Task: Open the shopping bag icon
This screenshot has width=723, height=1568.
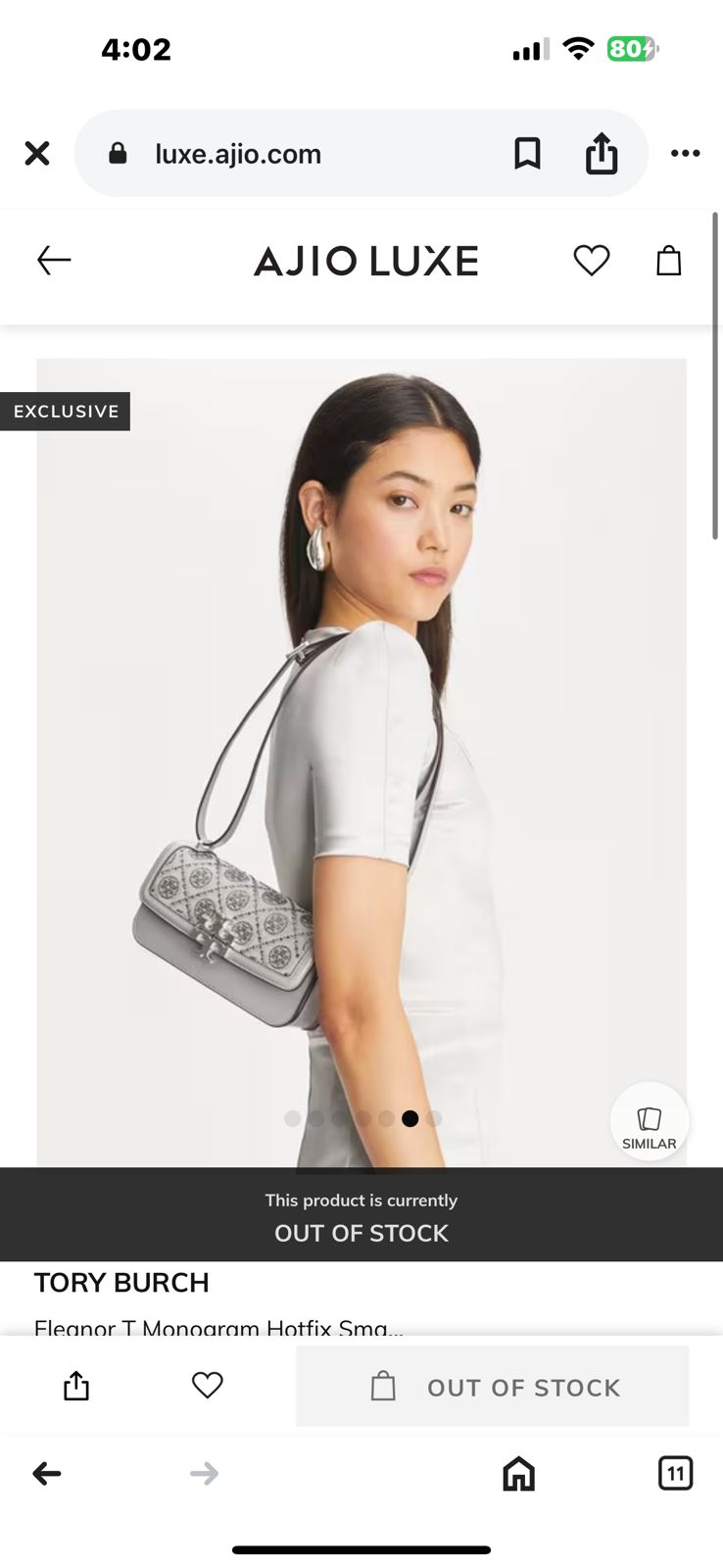Action: pyautogui.click(x=668, y=260)
